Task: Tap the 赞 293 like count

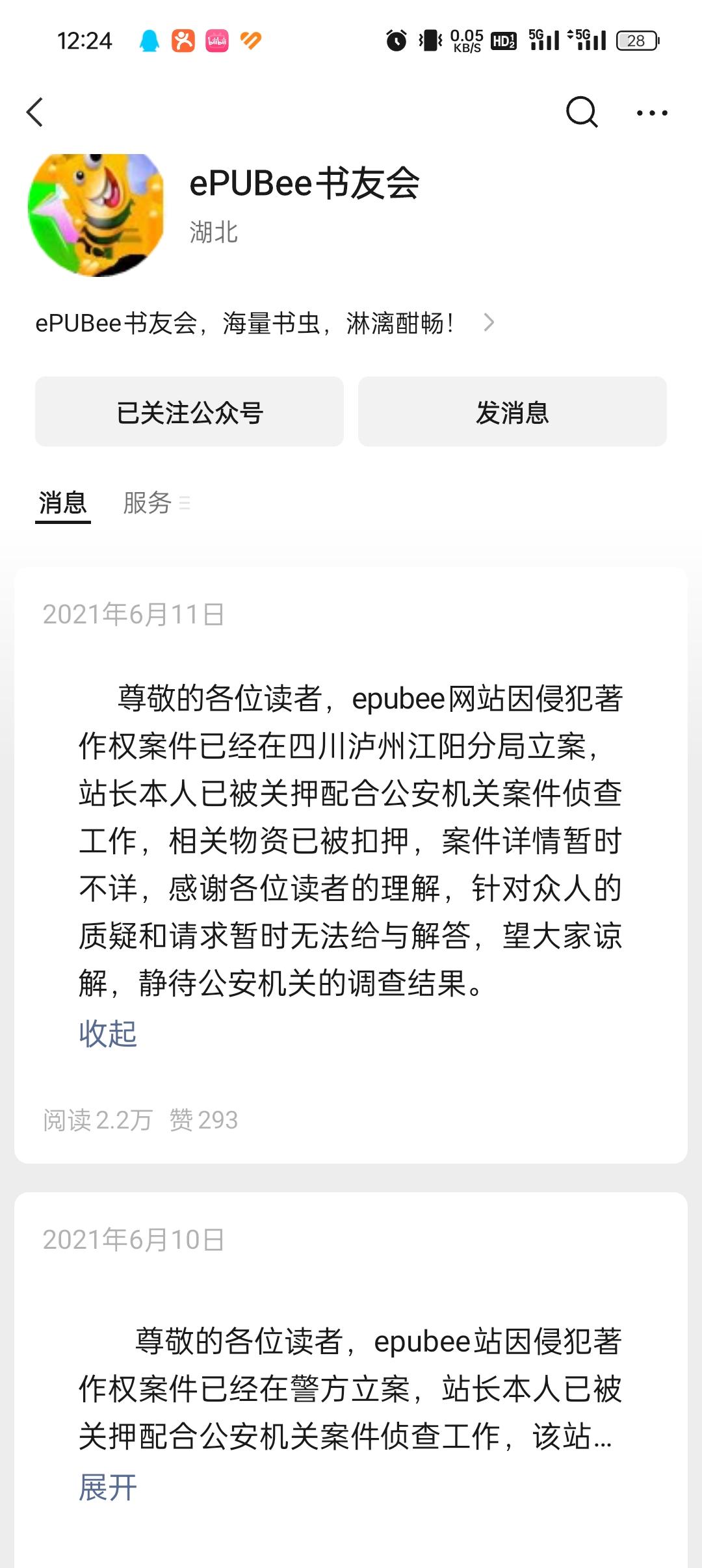Action: pos(203,1115)
